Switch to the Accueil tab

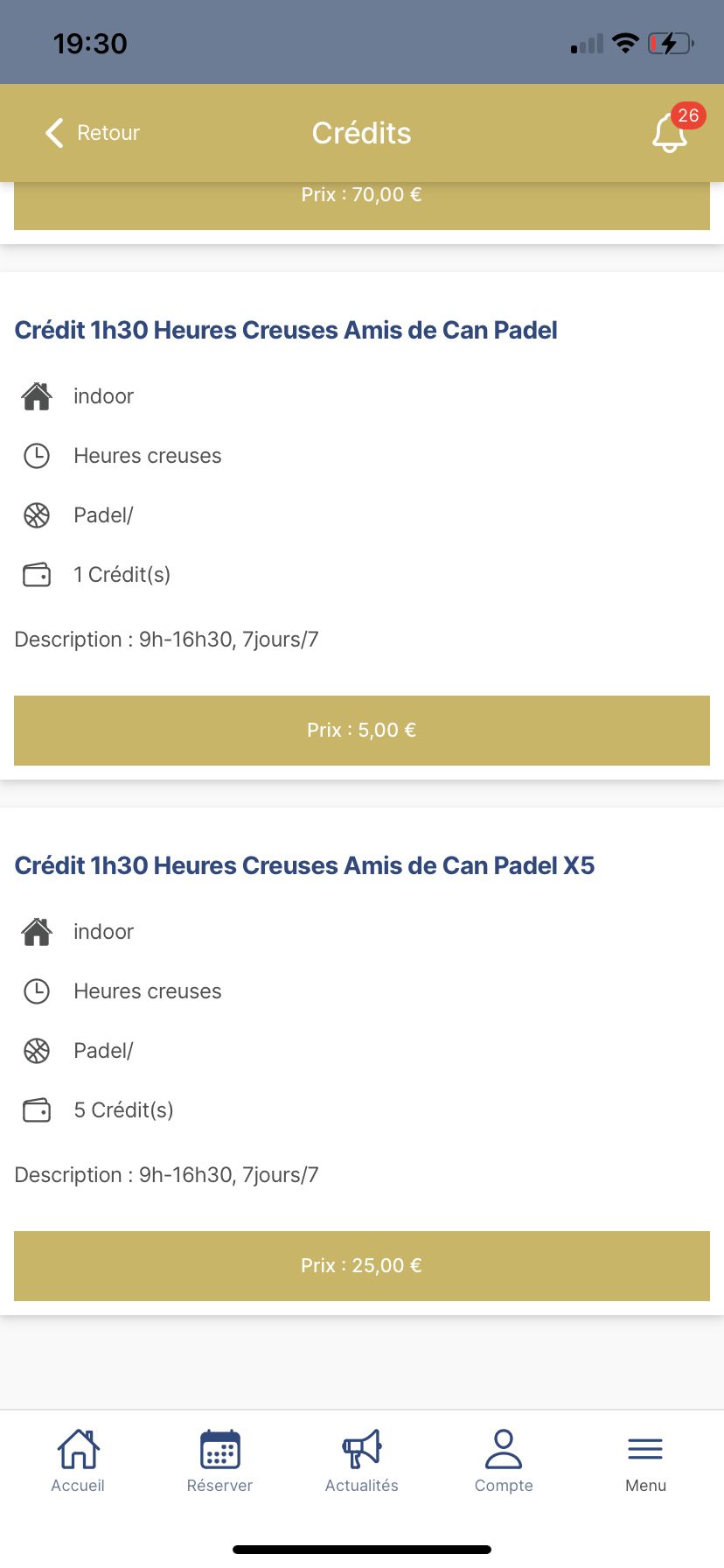coord(78,1460)
